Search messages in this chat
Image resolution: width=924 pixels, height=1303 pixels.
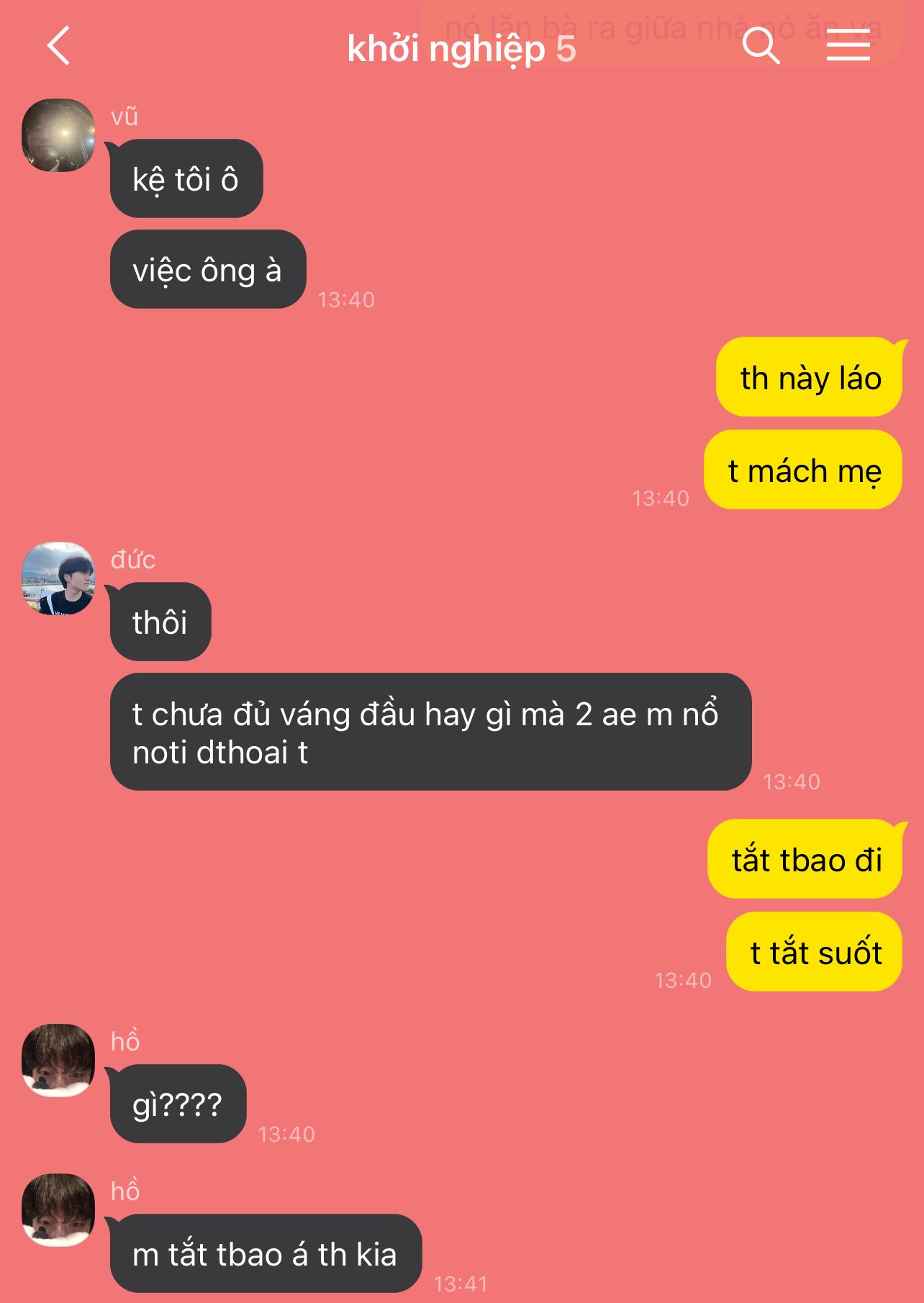761,46
